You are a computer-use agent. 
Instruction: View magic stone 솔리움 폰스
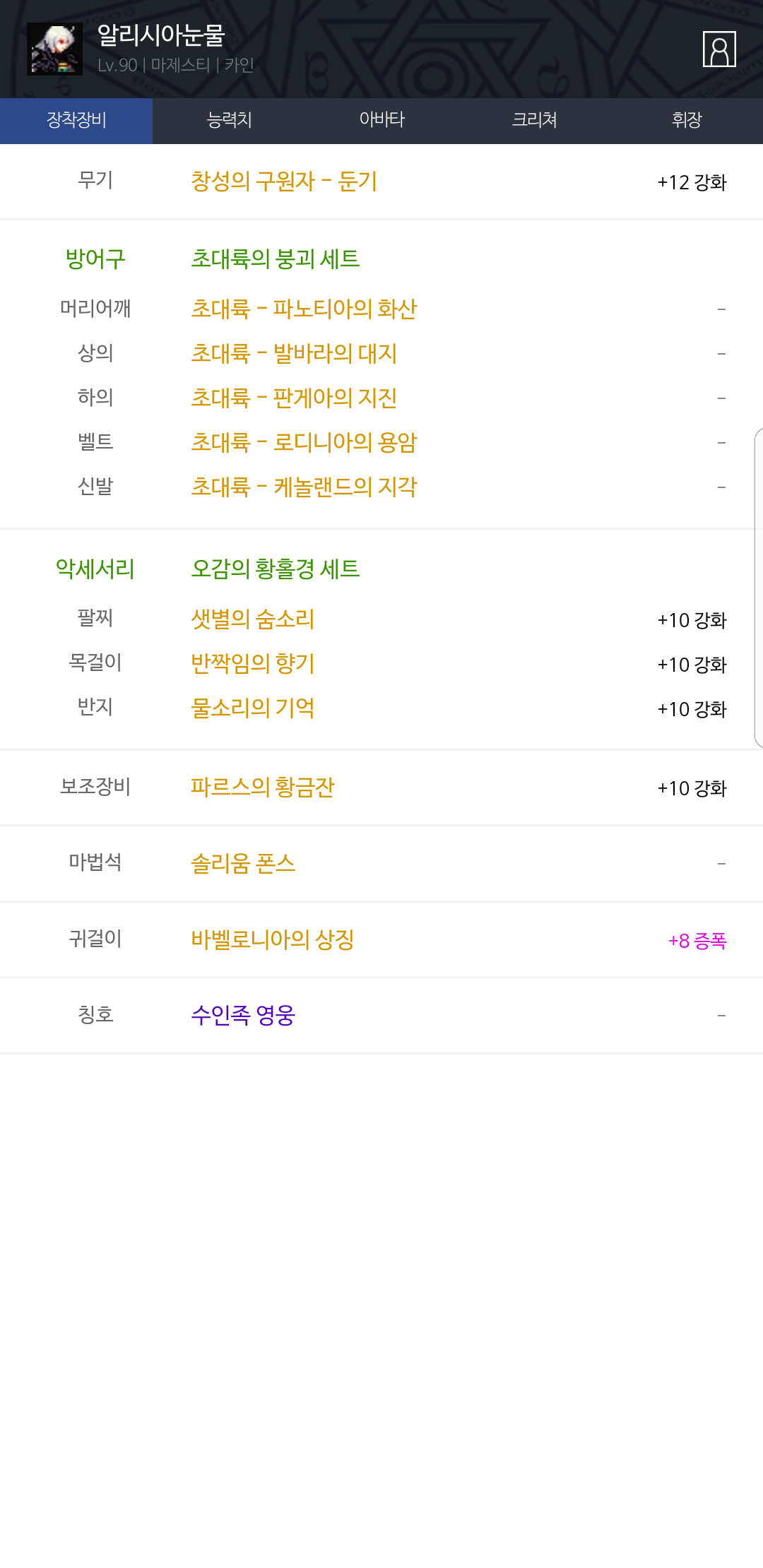point(243,863)
